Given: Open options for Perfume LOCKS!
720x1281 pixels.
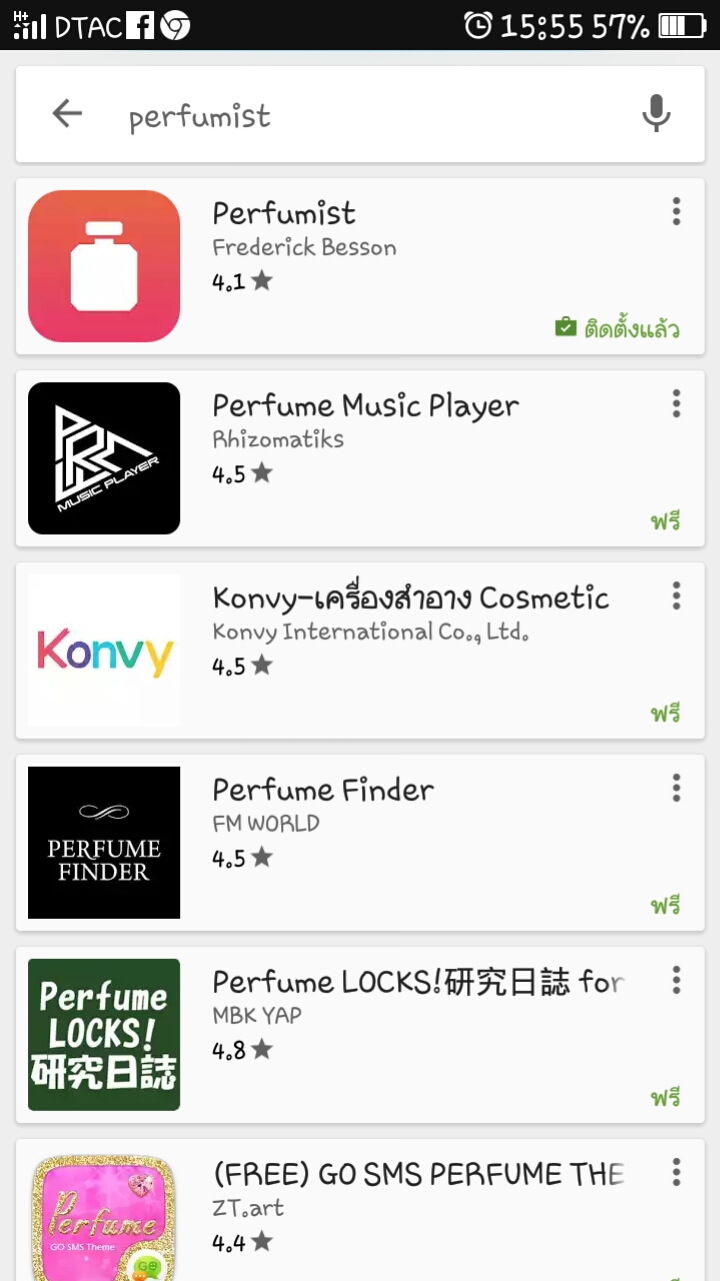Looking at the screenshot, I should pos(676,980).
